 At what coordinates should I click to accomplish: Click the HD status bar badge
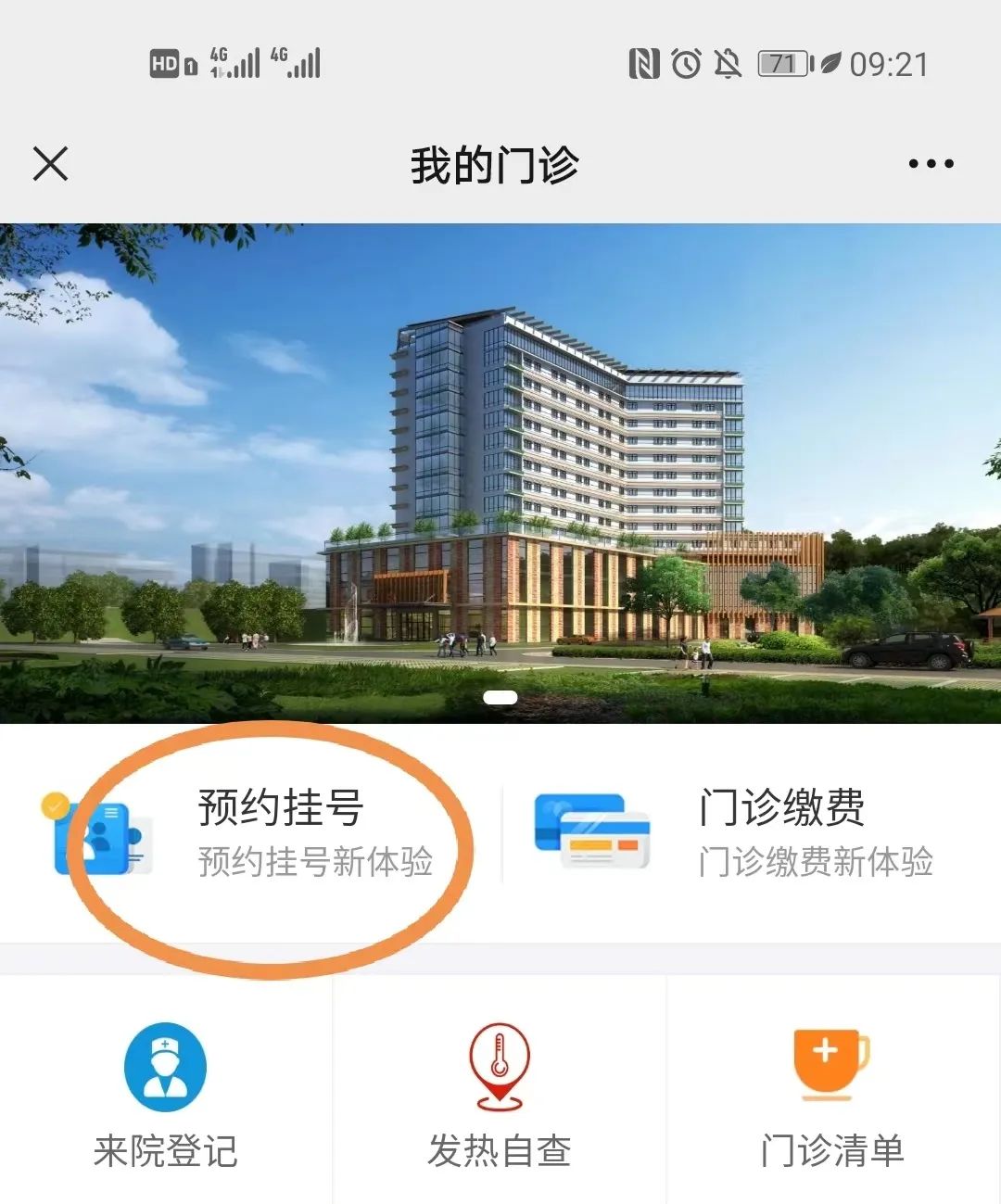pyautogui.click(x=164, y=61)
